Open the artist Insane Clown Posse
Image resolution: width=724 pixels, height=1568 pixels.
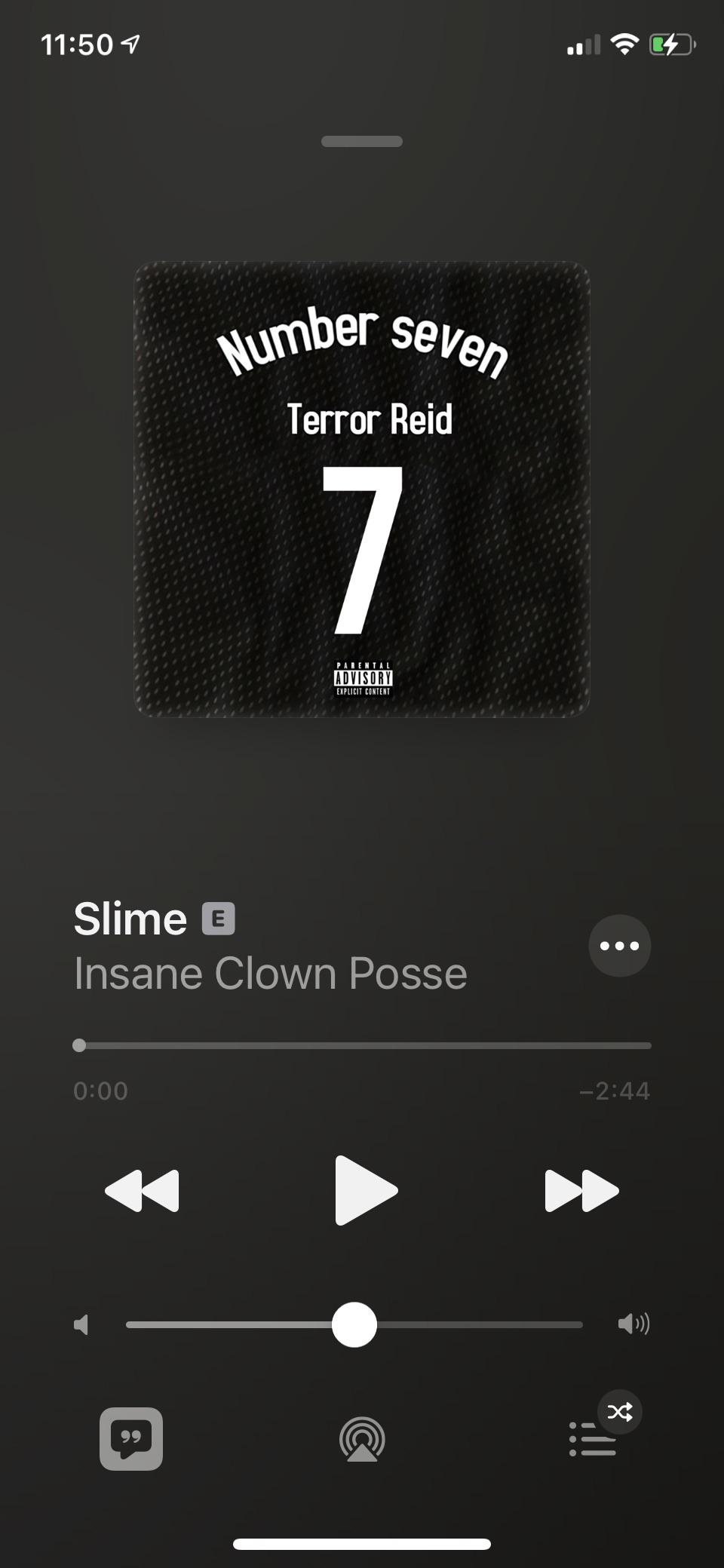click(270, 972)
